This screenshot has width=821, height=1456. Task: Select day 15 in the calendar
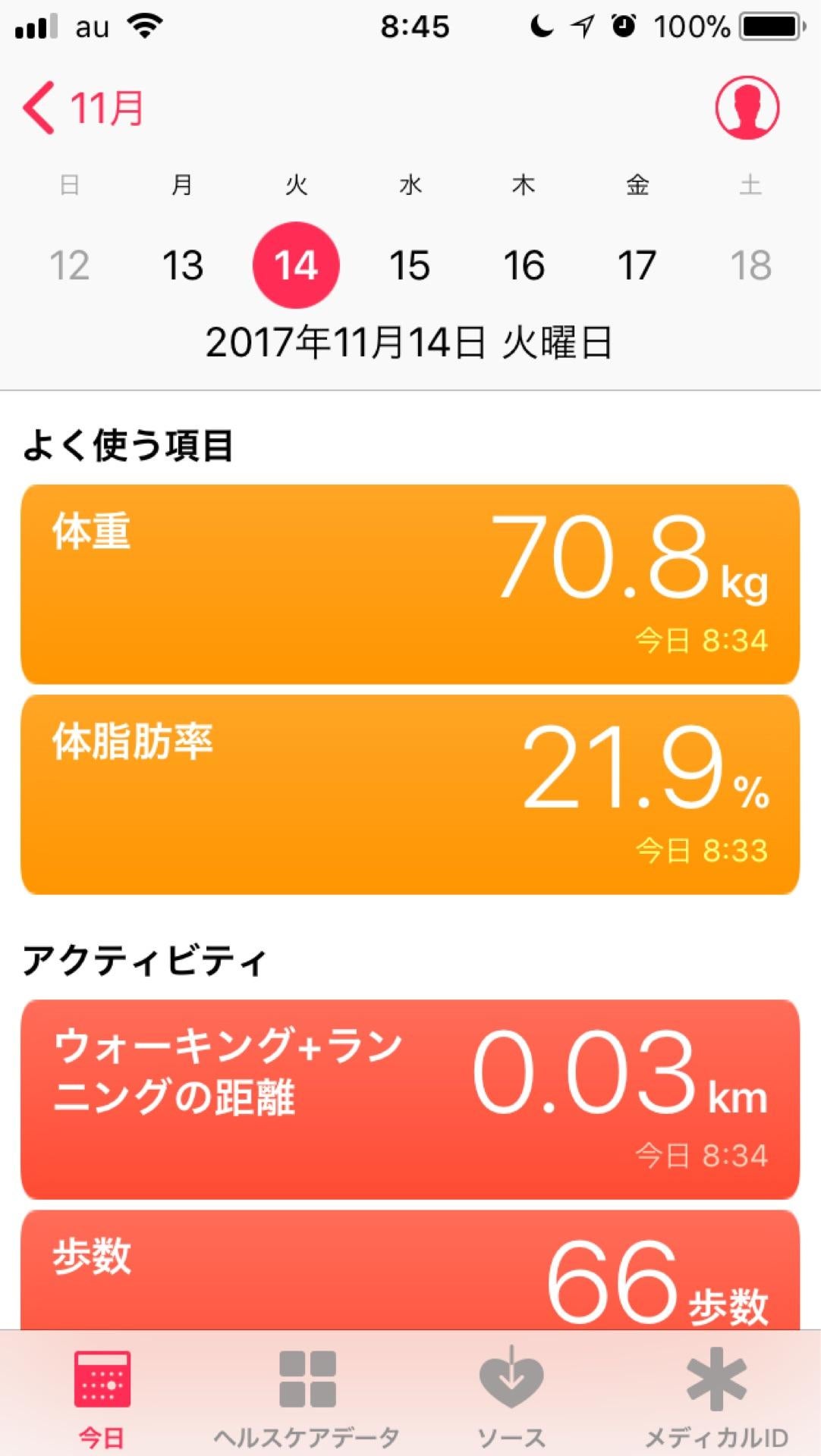(410, 265)
